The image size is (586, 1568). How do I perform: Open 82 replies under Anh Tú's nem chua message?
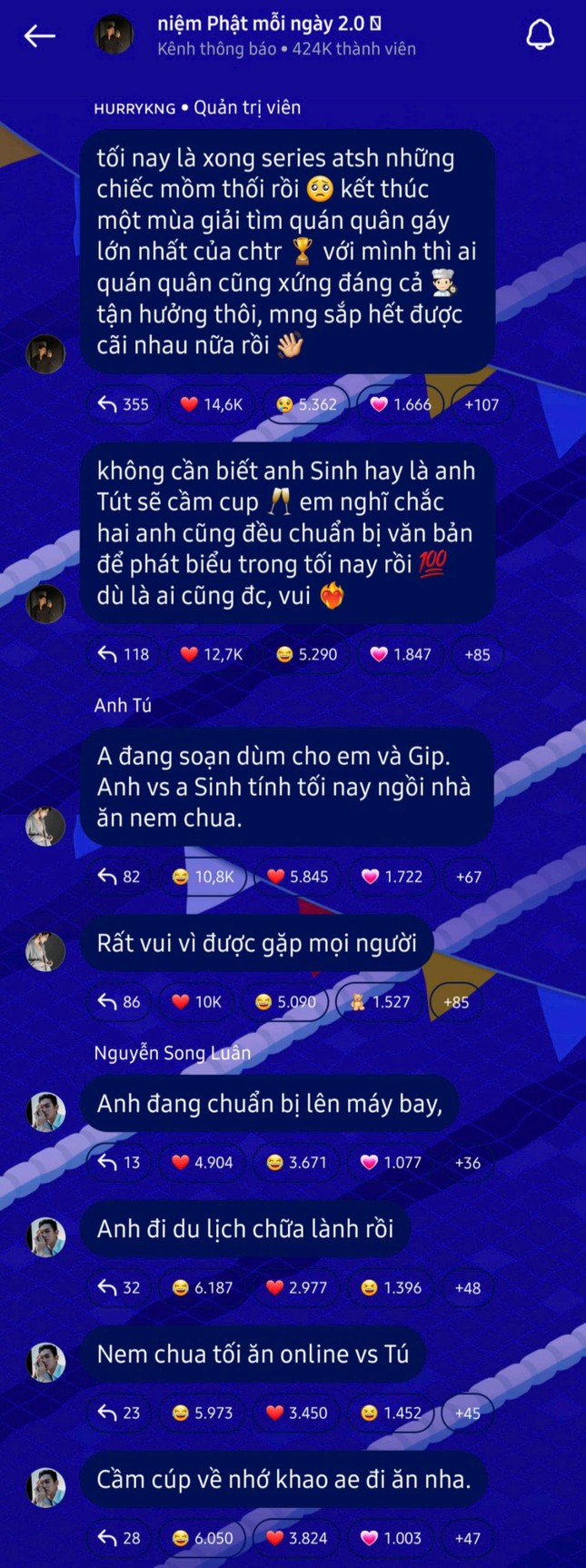pos(119,877)
